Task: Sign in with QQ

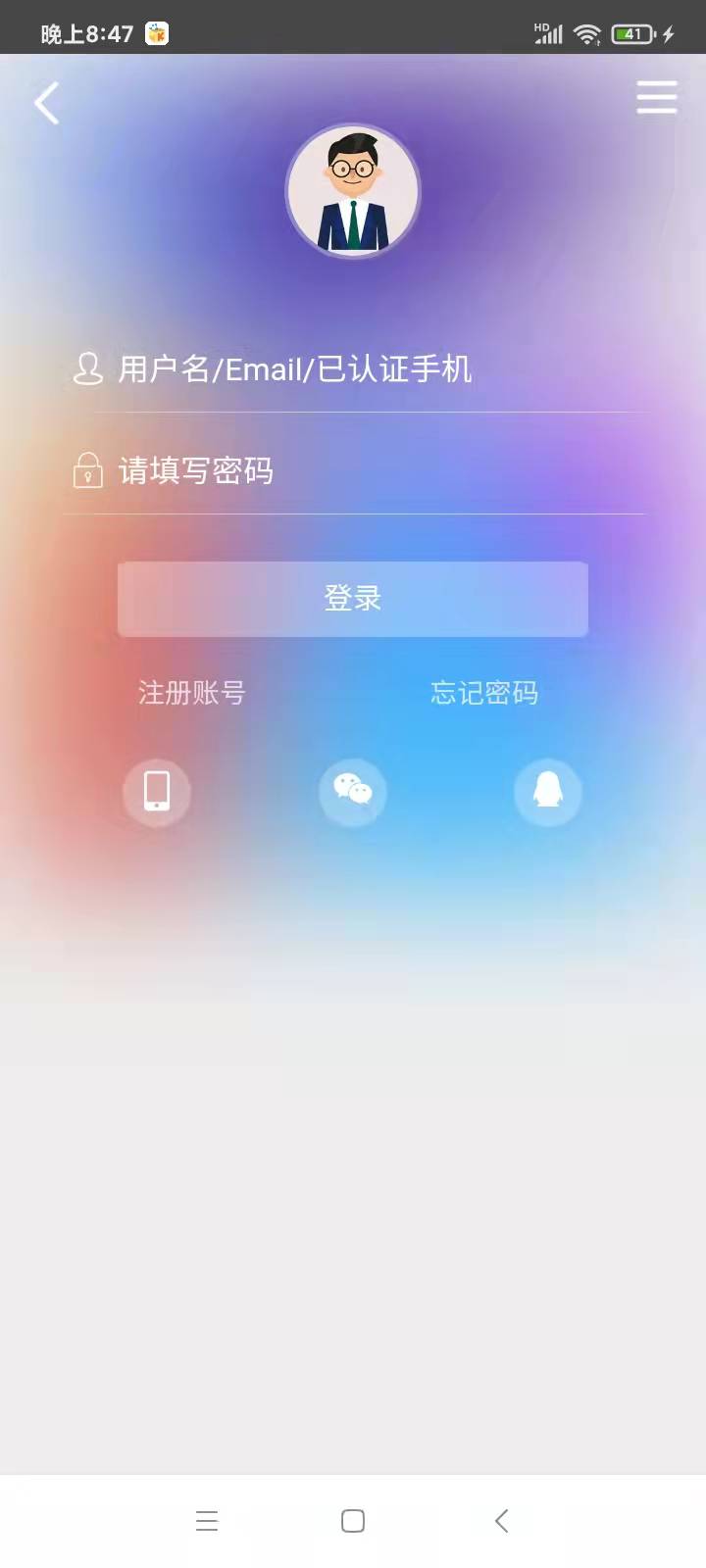Action: pos(547,792)
